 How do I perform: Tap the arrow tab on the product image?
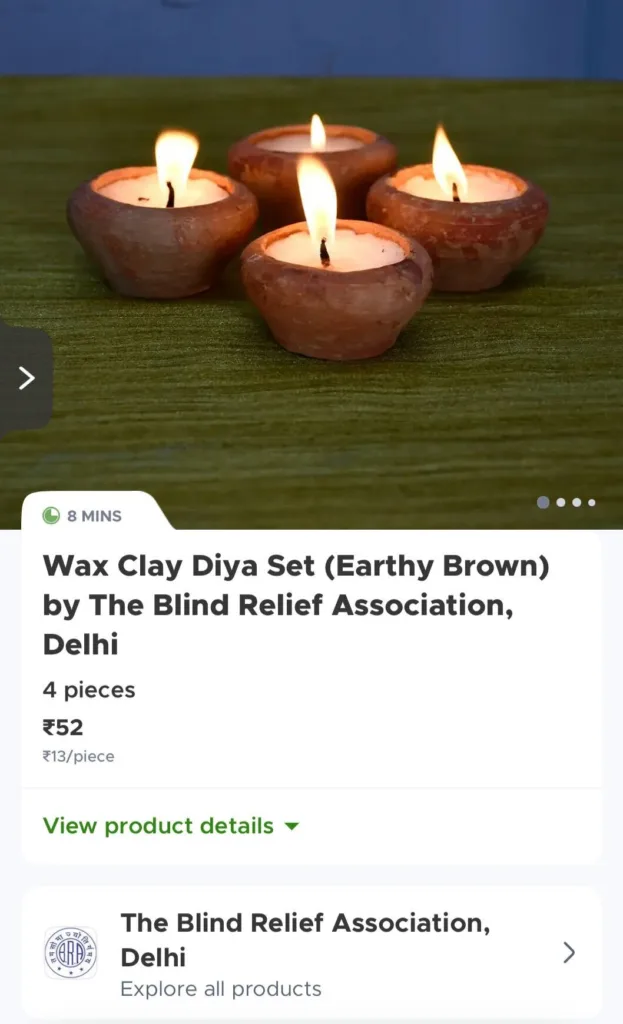26,378
